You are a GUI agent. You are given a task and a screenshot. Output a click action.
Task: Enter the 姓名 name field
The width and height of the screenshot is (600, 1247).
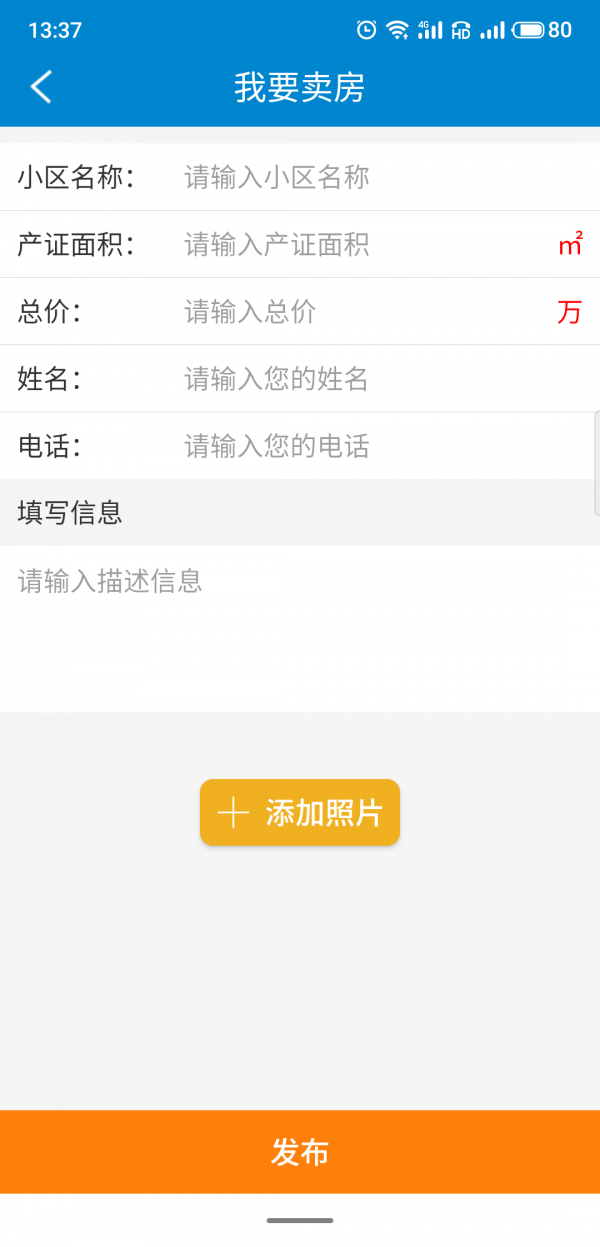pyautogui.click(x=360, y=379)
